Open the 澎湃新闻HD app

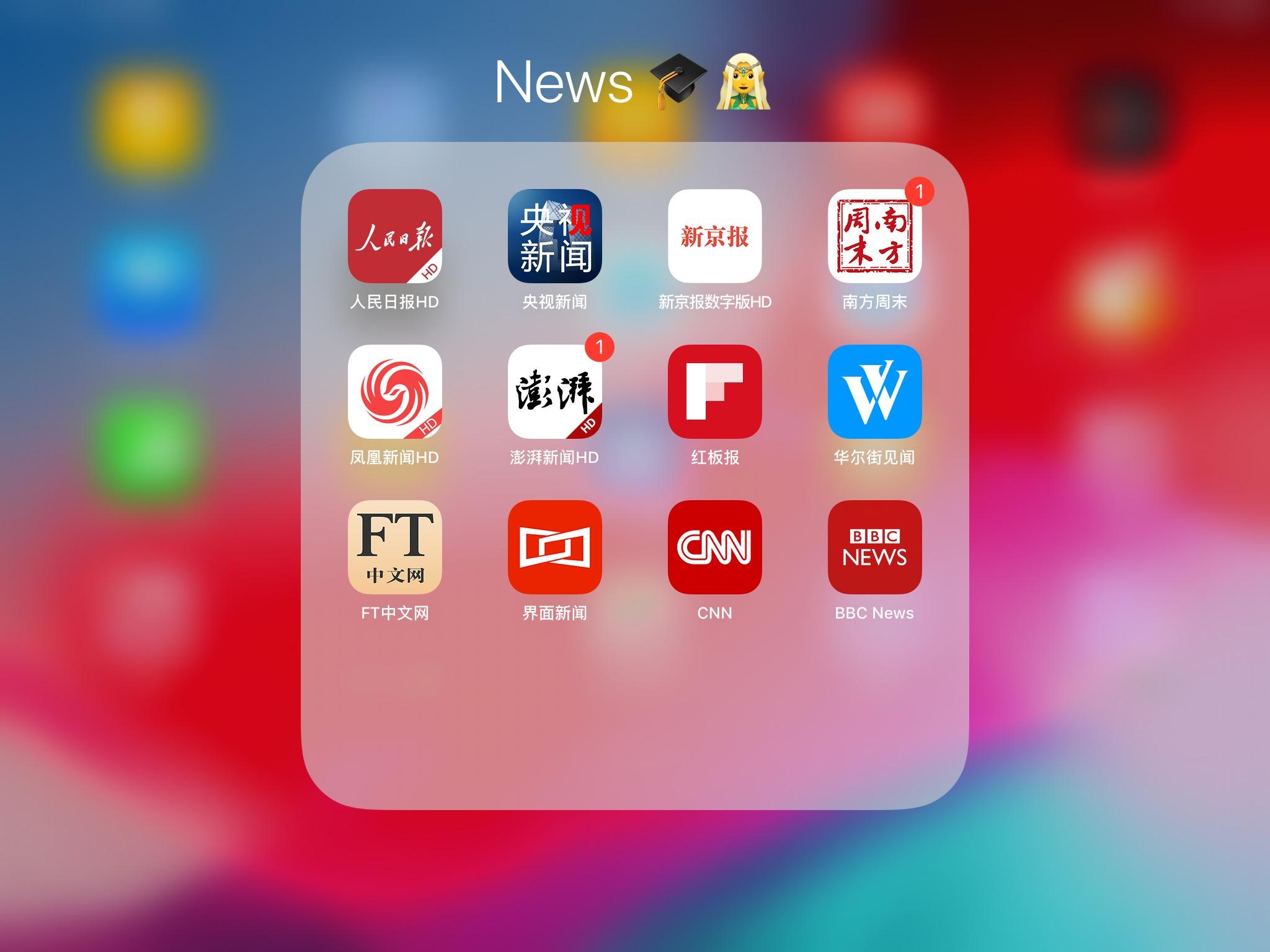point(554,392)
